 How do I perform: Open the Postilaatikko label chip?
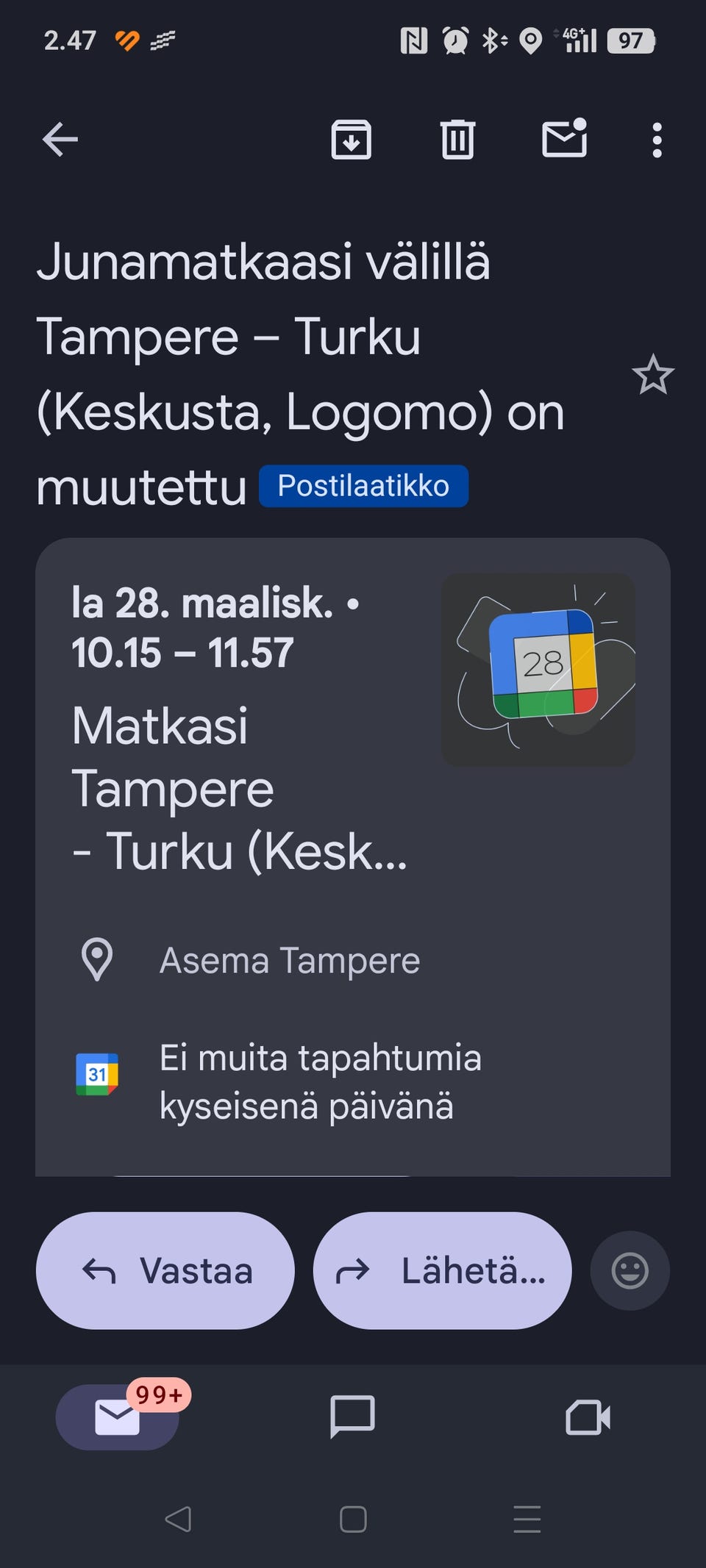(x=364, y=485)
